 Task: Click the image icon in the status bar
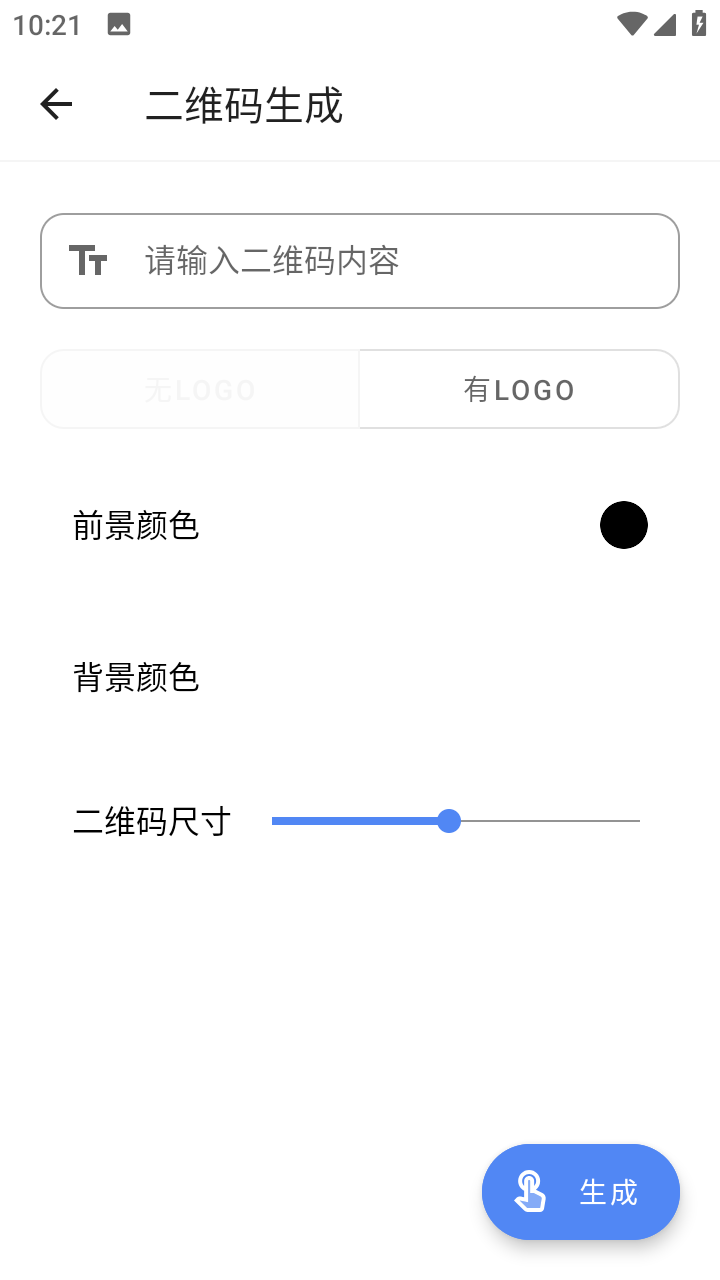[x=119, y=23]
